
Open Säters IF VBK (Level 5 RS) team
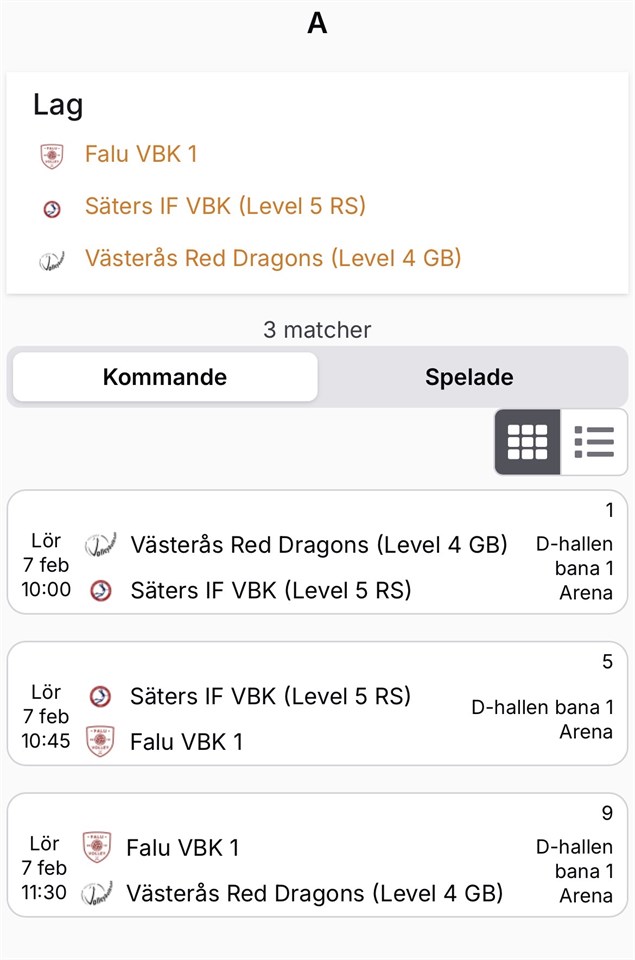(225, 207)
